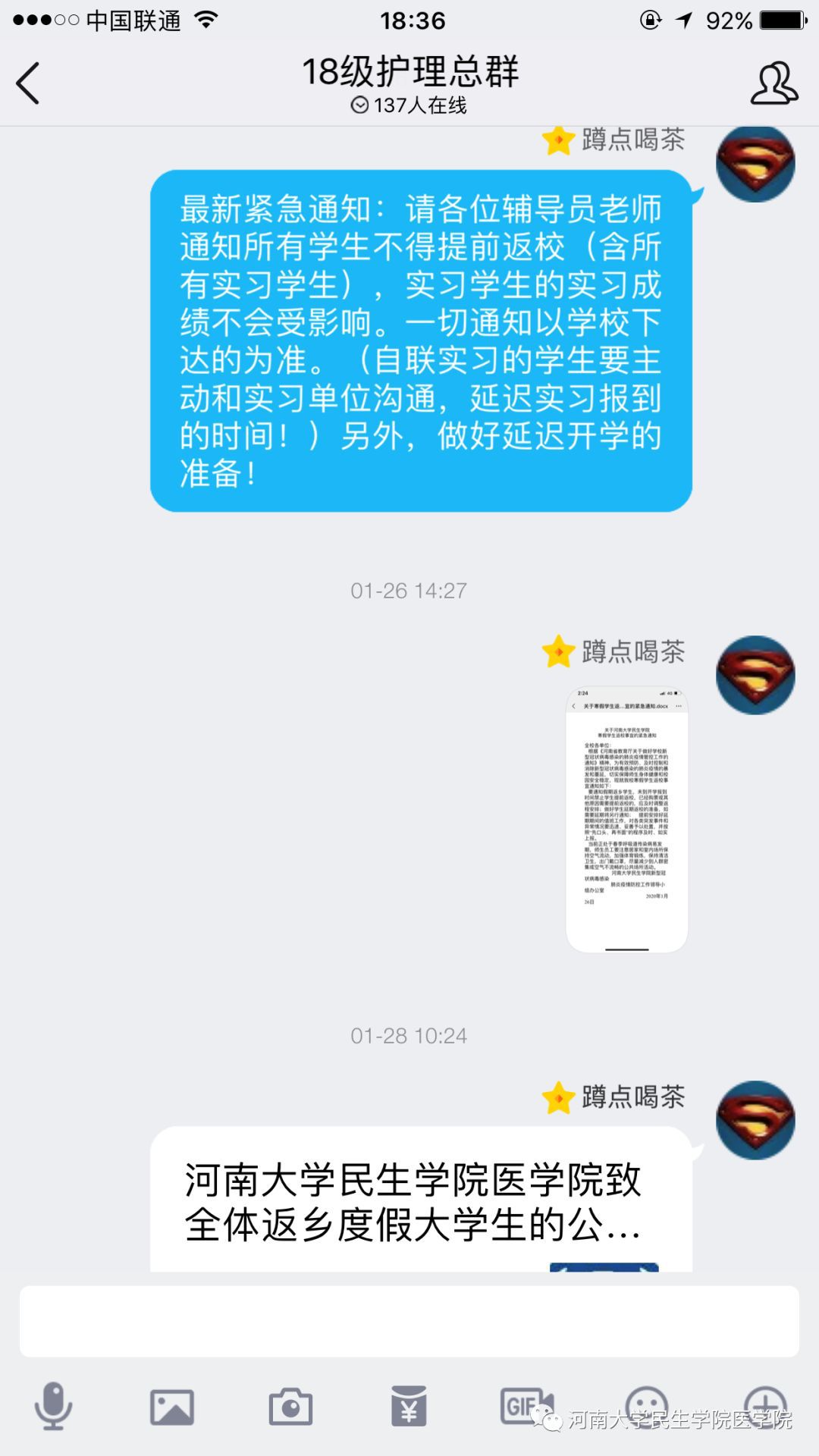This screenshot has width=819, height=1456.
Task: Start voice input with microphone
Action: [53, 1406]
